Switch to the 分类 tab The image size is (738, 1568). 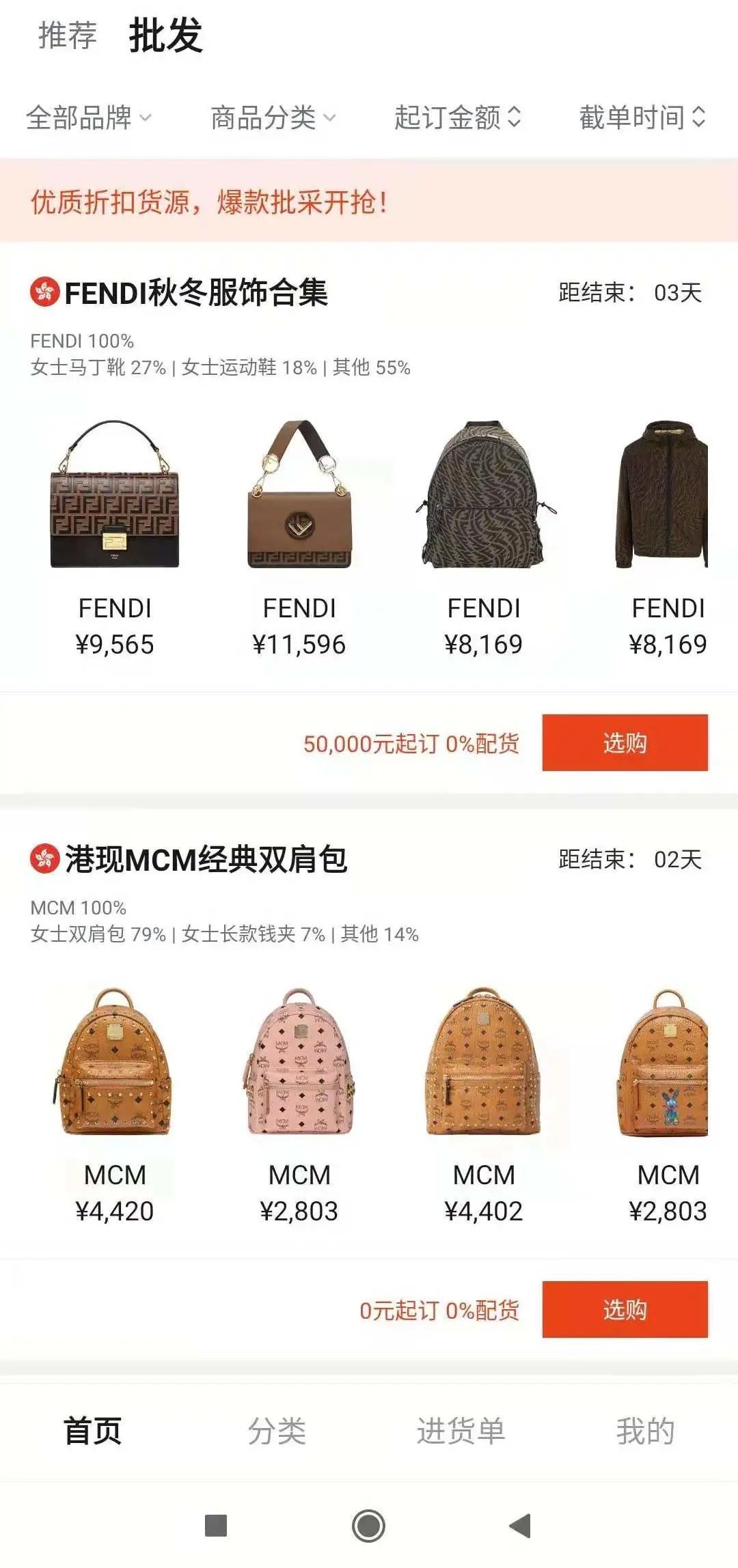tap(277, 1431)
